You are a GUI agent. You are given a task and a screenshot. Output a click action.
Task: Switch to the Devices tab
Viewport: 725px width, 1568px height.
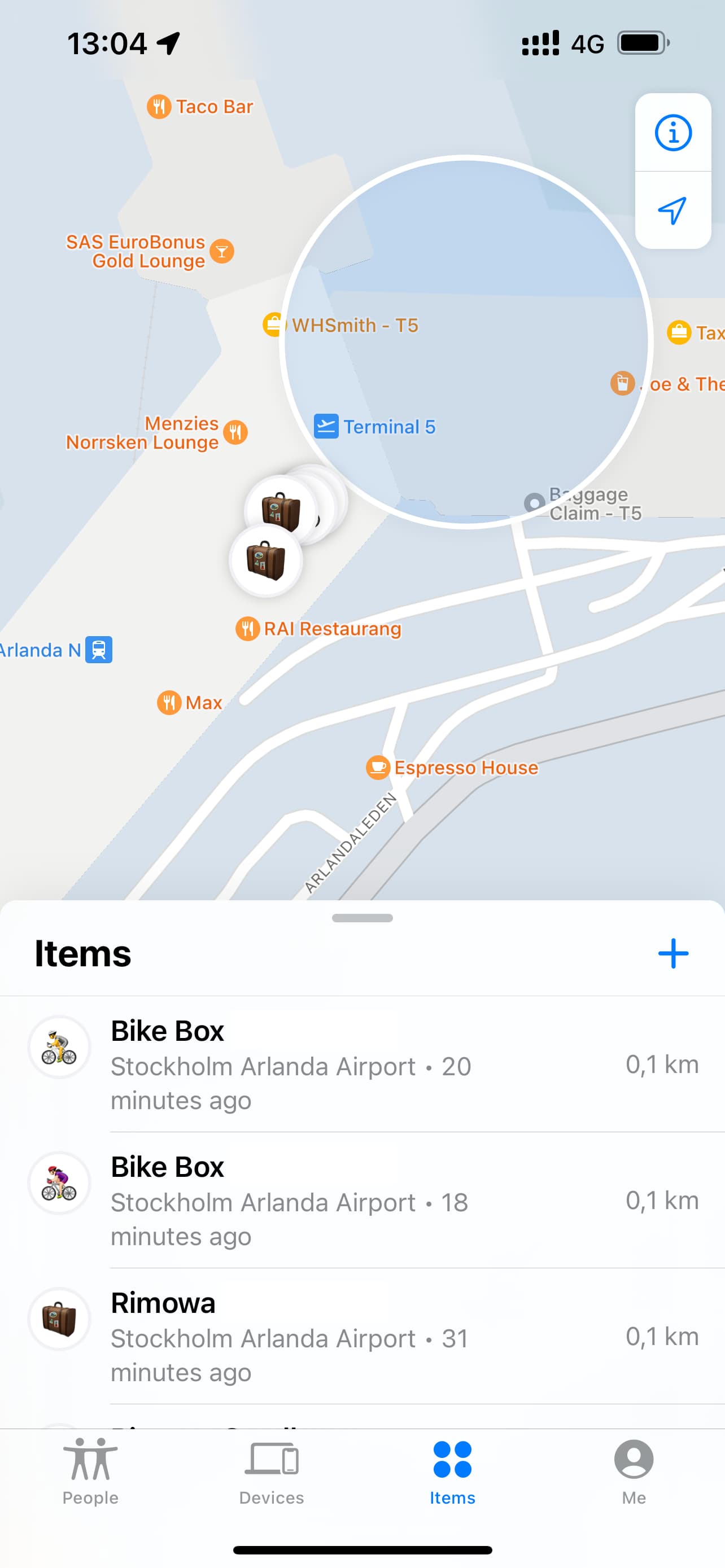pyautogui.click(x=272, y=1470)
